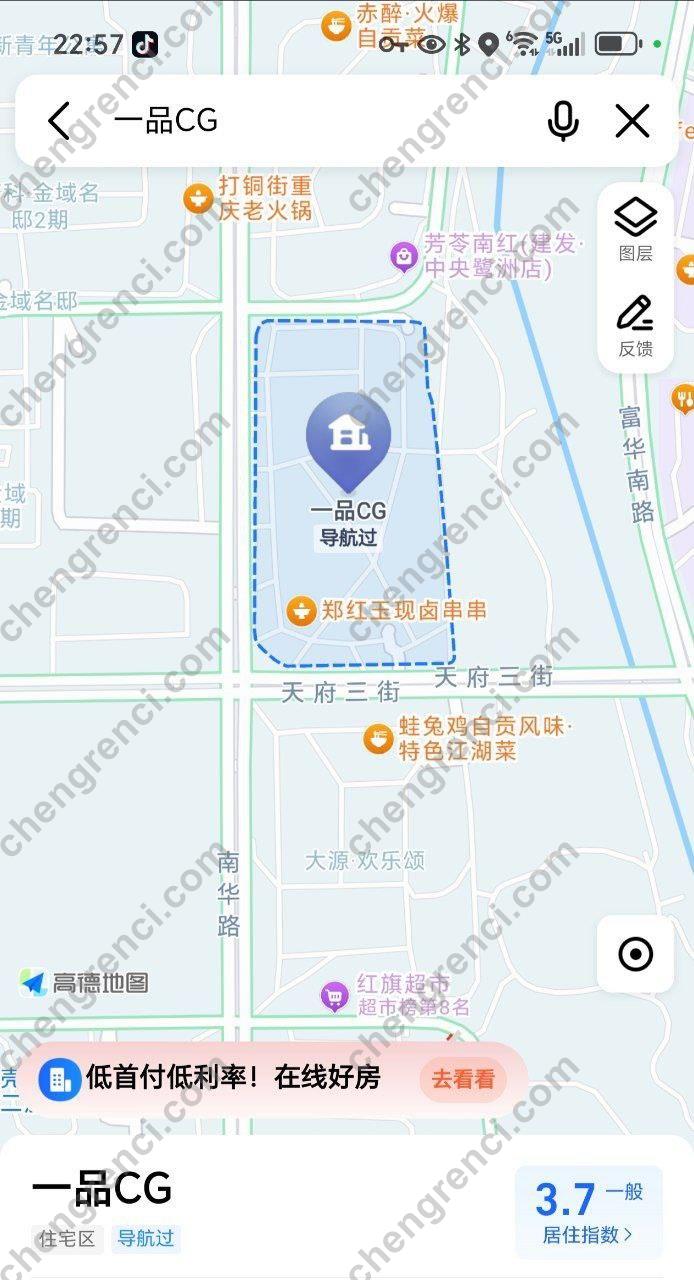Open the 反馈 feedback option

[x=635, y=326]
